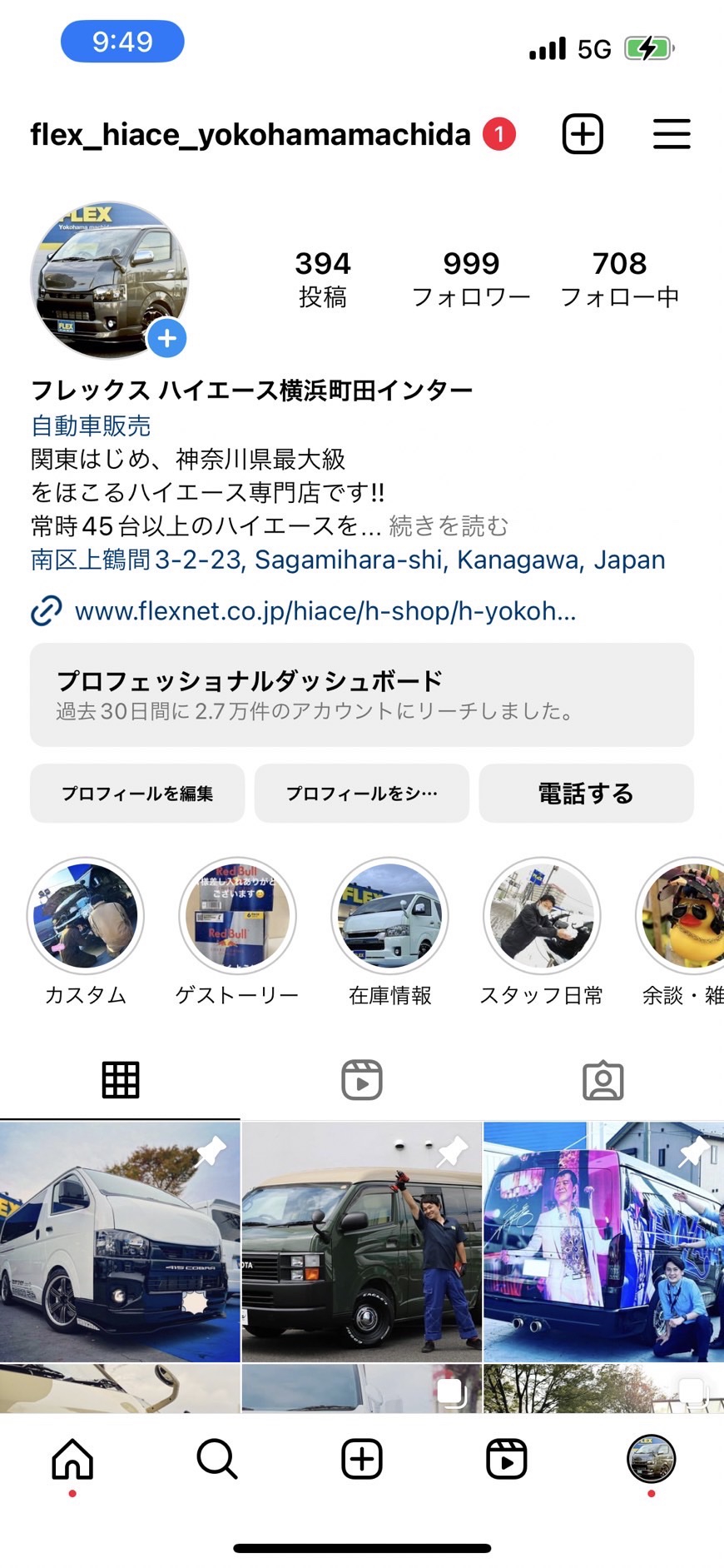724x1568 pixels.
Task: Switch to the tagged photos tab
Action: 603,1080
